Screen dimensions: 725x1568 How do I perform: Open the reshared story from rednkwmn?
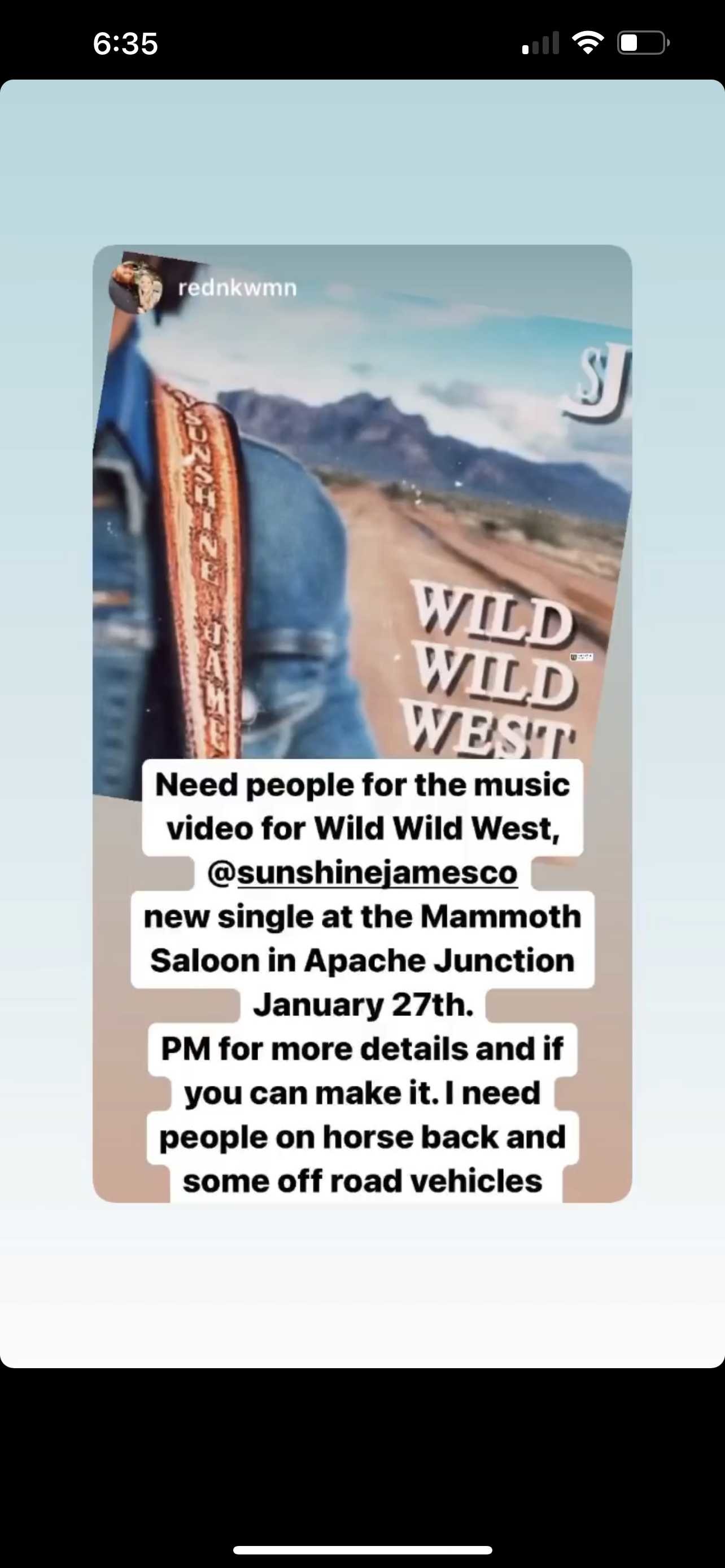click(362, 723)
